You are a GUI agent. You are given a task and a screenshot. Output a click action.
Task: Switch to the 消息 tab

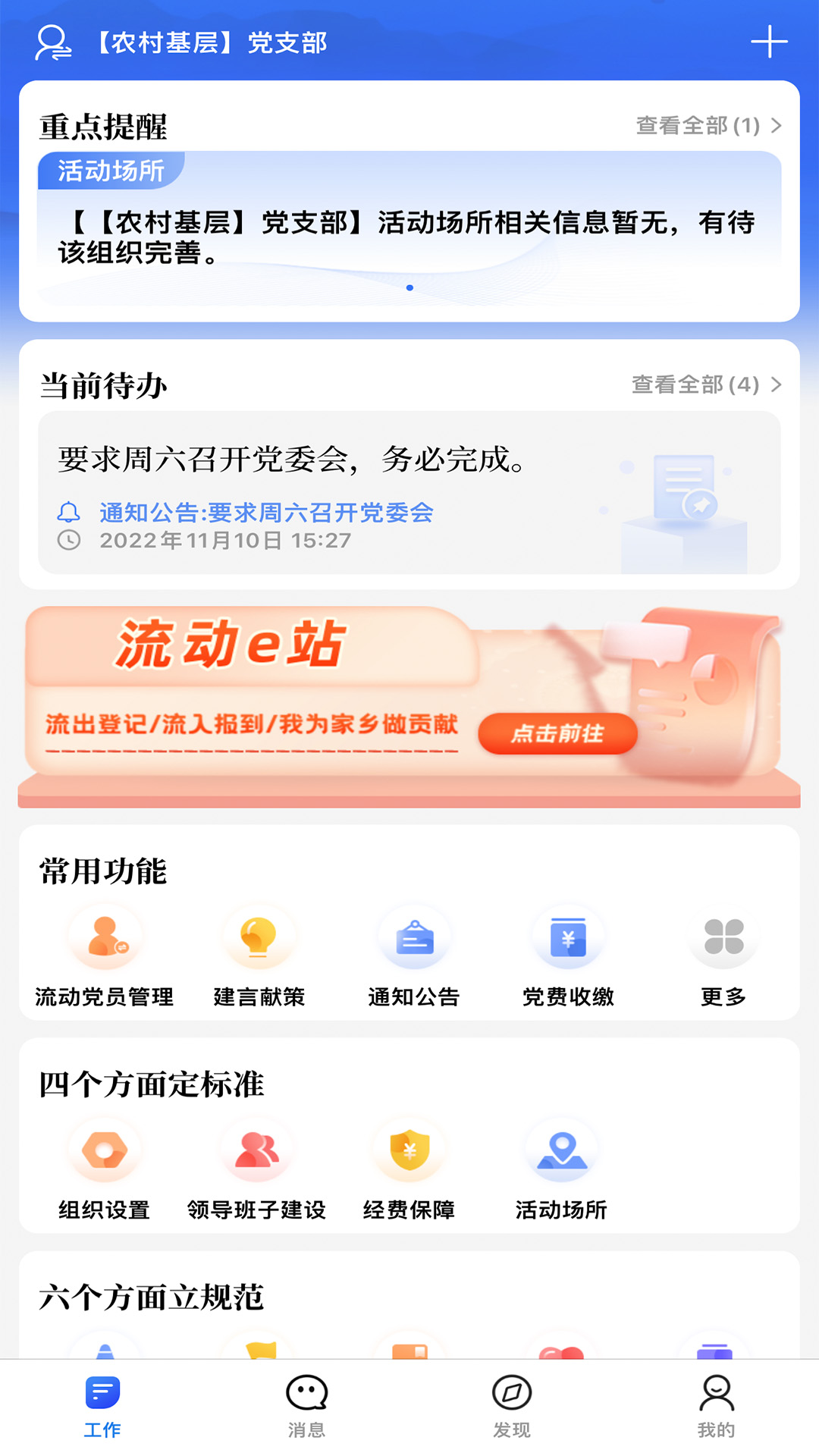tap(306, 1406)
